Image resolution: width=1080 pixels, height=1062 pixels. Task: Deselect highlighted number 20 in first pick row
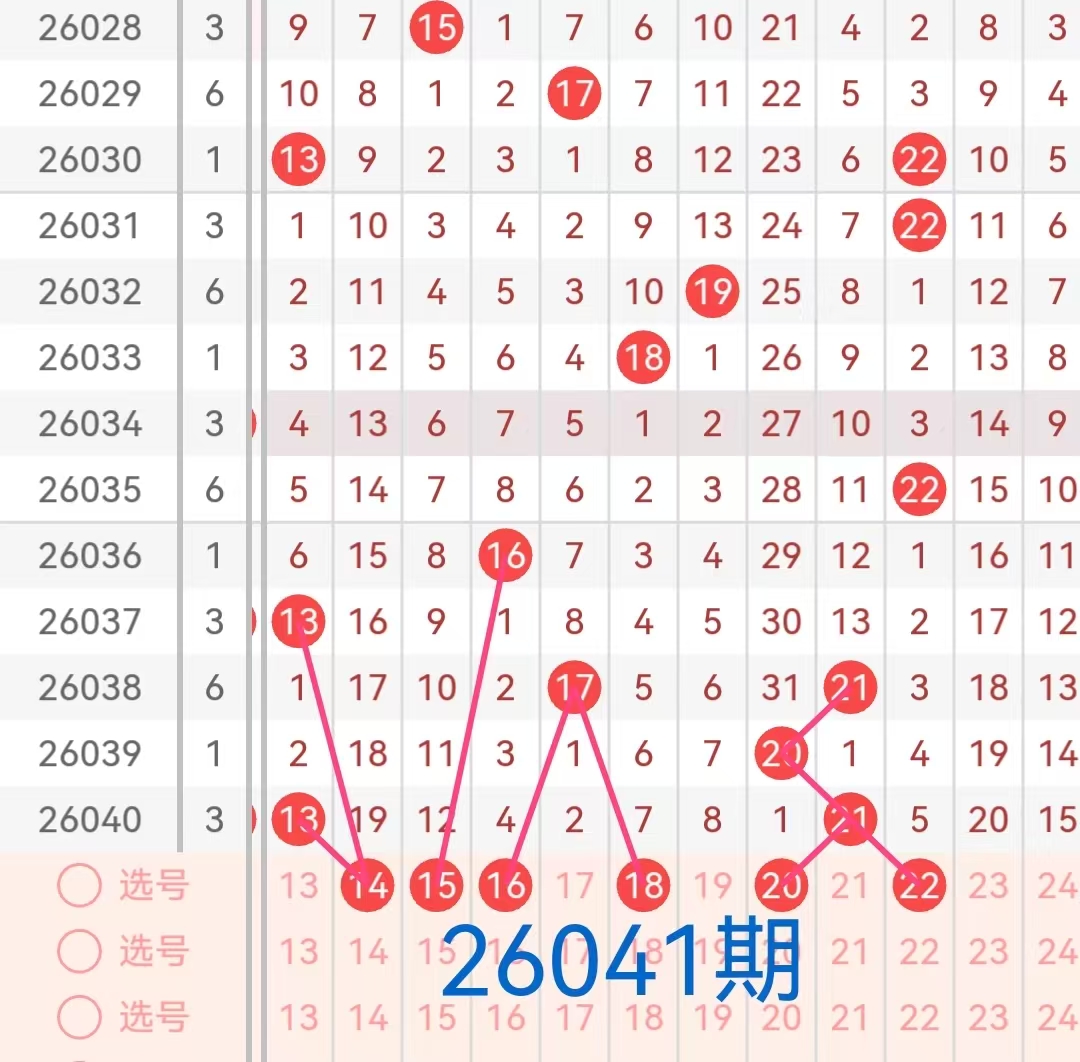coord(781,885)
